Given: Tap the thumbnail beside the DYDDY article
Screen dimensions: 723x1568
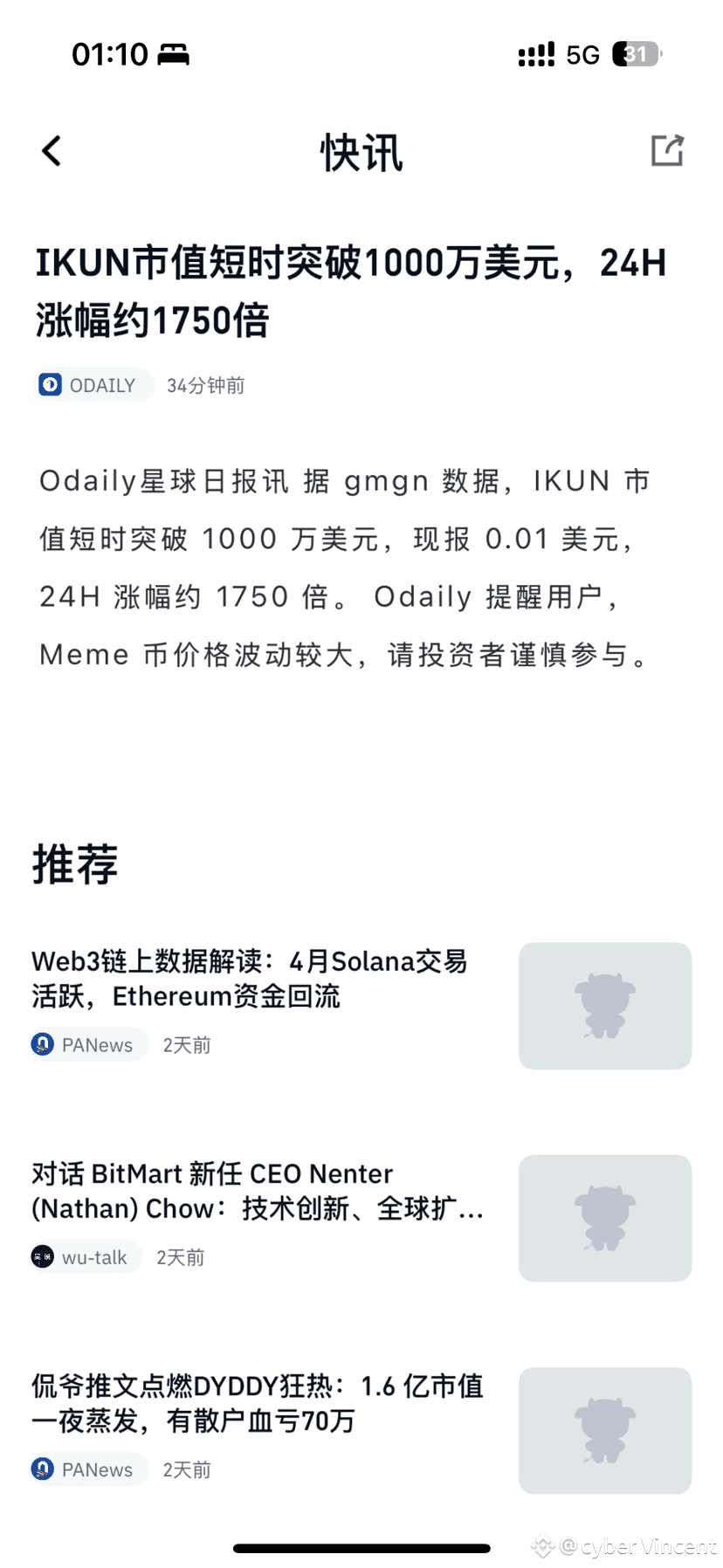Looking at the screenshot, I should pos(605,1430).
